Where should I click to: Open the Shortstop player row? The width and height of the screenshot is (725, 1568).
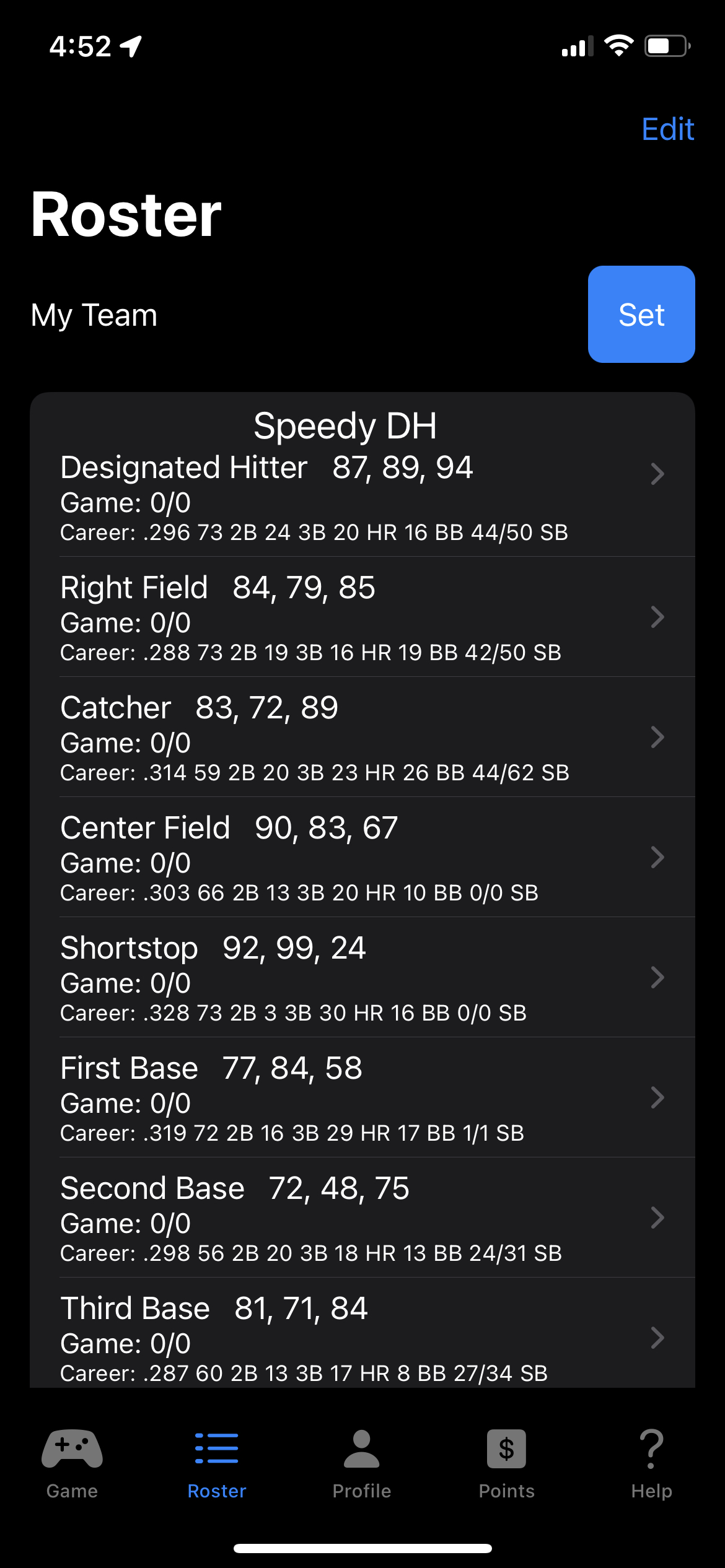[x=362, y=977]
